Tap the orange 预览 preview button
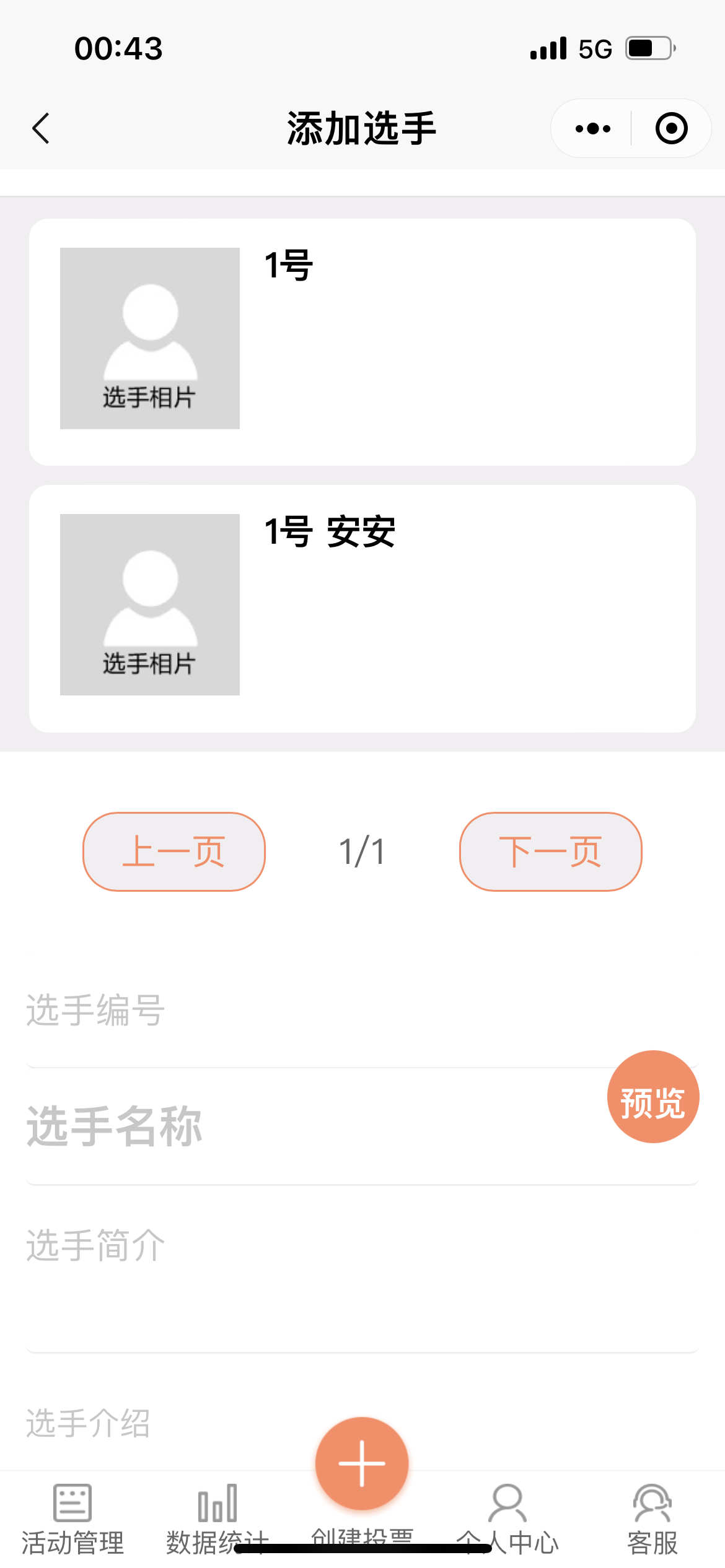 (x=653, y=1097)
